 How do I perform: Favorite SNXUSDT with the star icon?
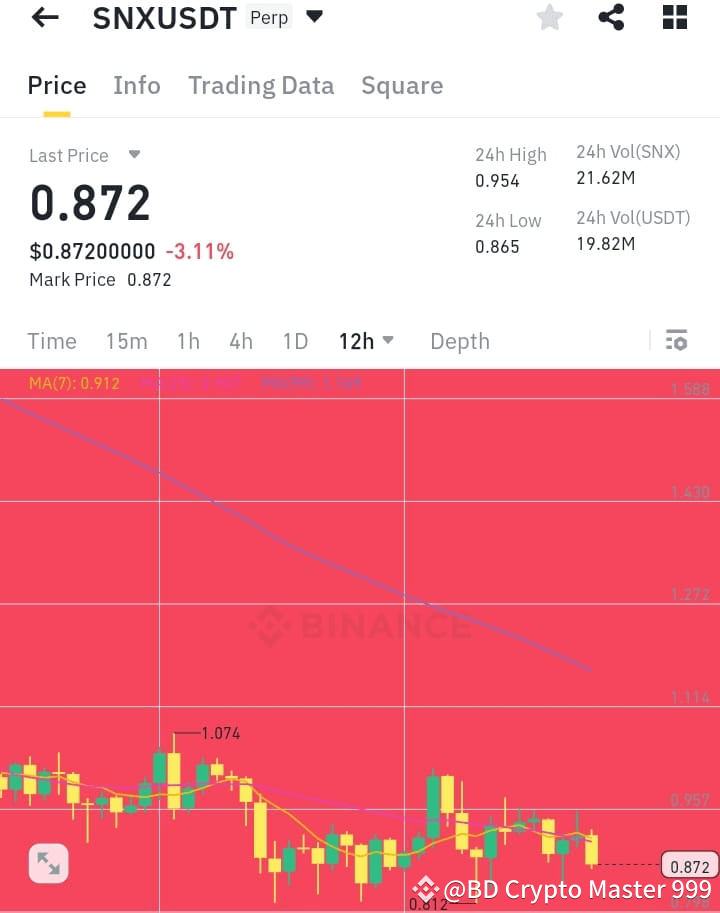(549, 17)
